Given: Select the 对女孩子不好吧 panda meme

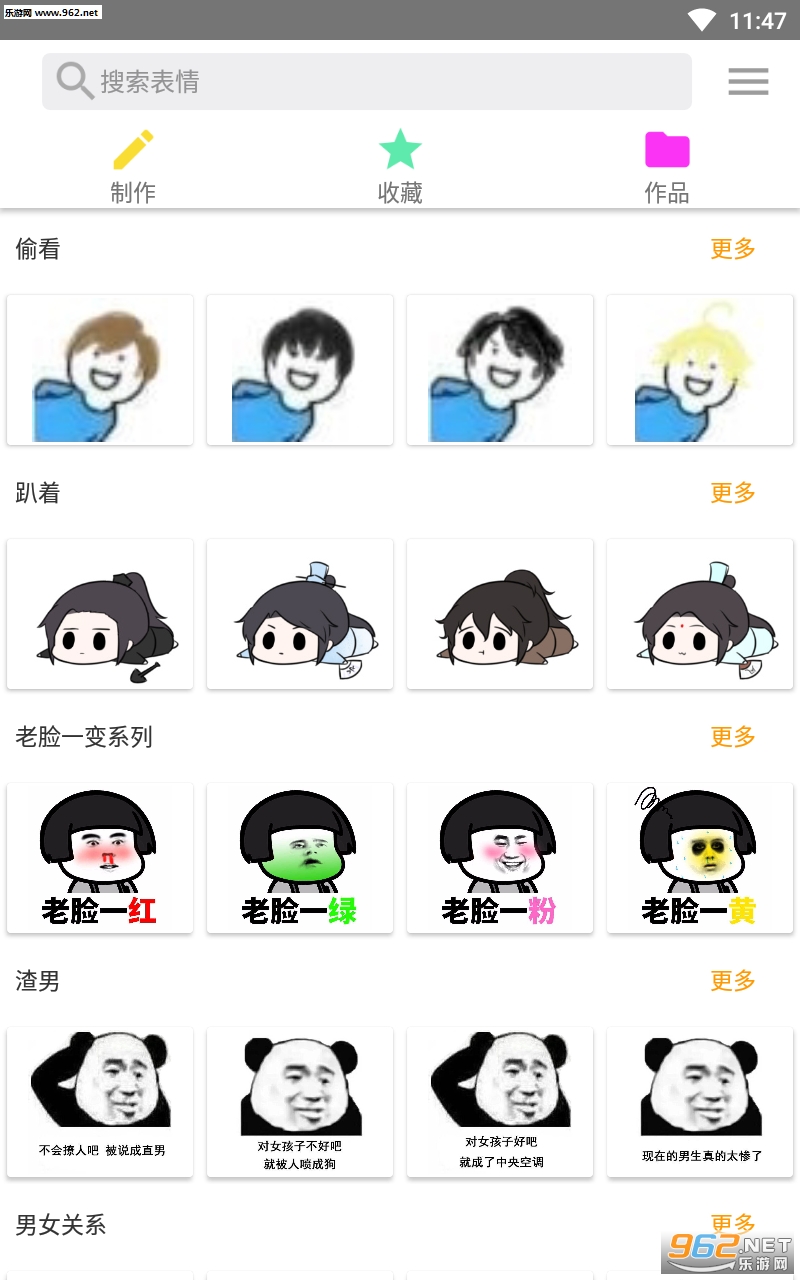Looking at the screenshot, I should (300, 1102).
